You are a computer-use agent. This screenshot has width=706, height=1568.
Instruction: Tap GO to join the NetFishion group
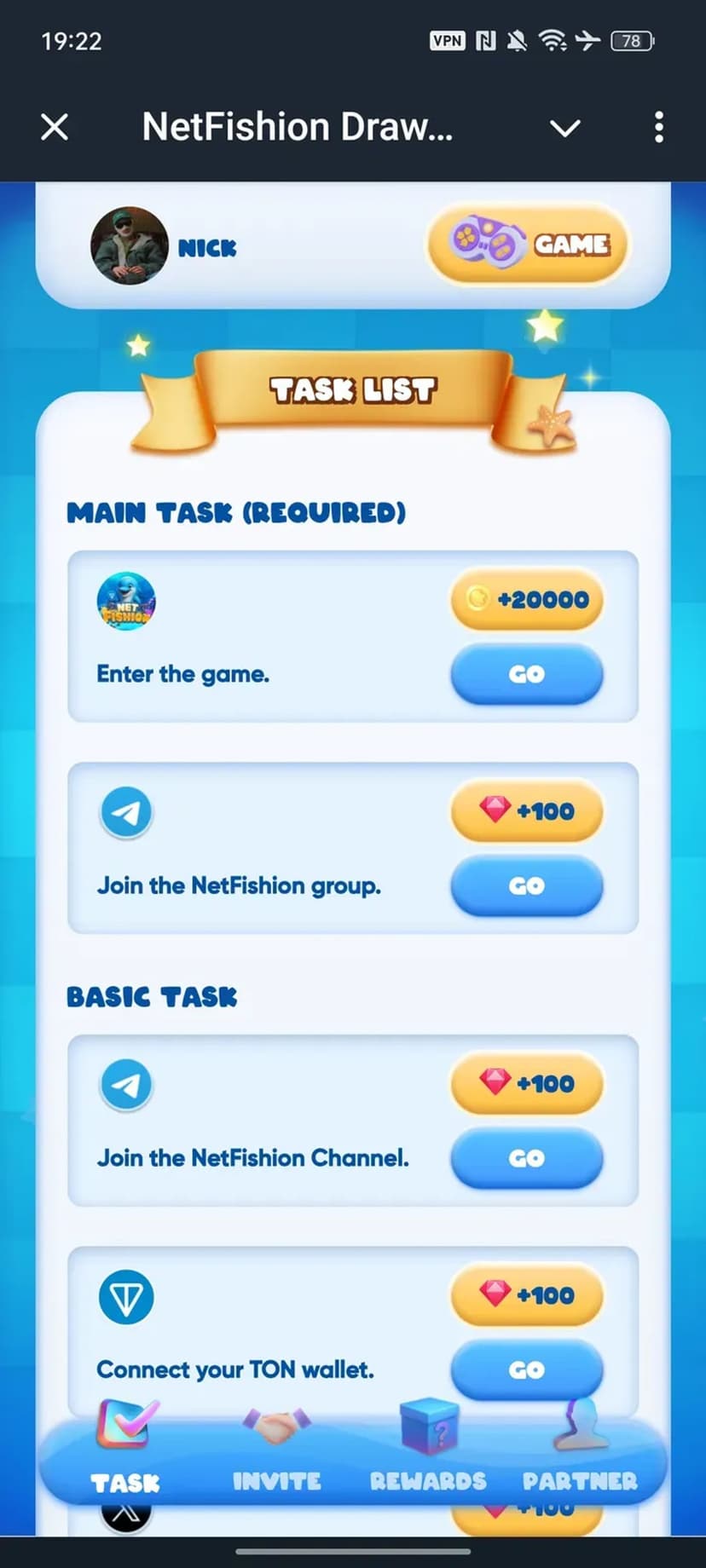(526, 885)
